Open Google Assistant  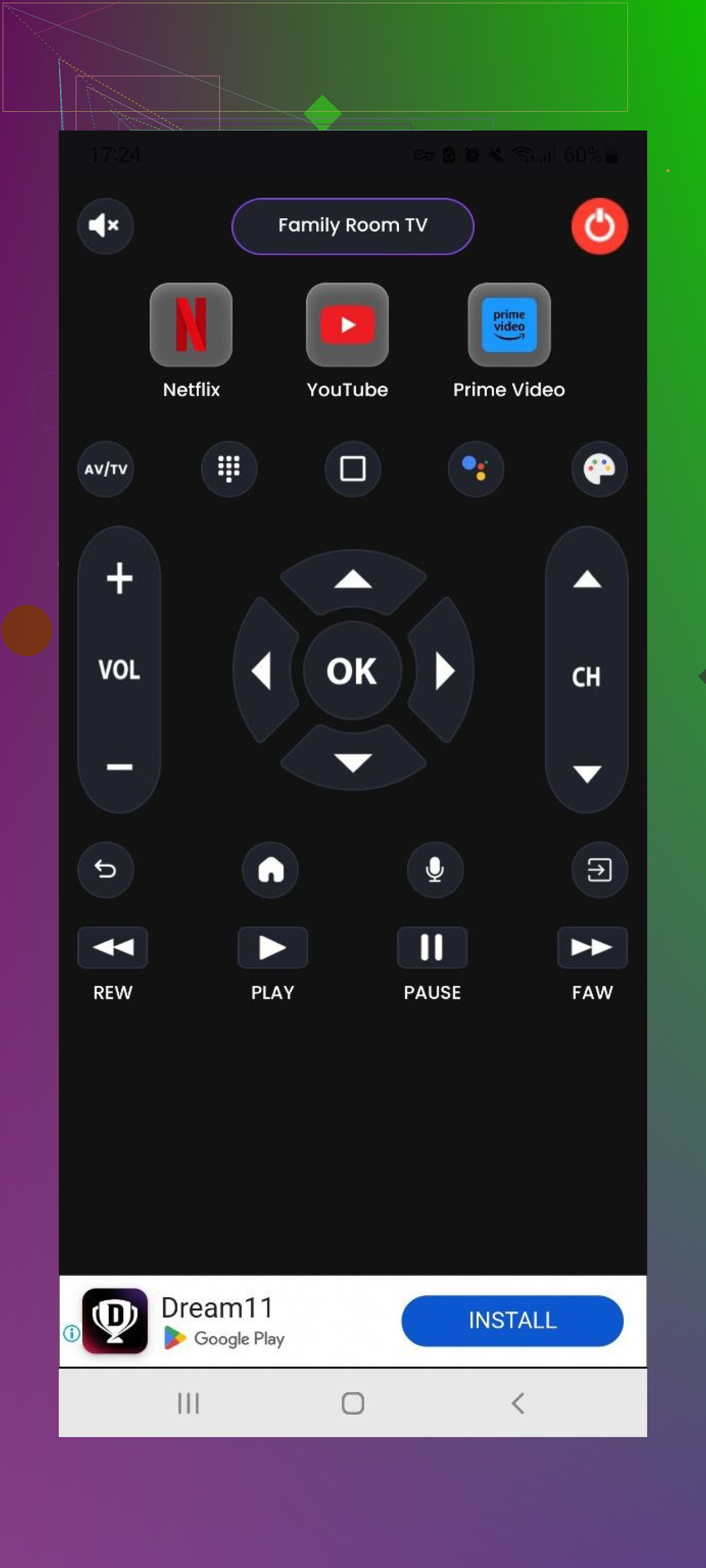tap(476, 469)
